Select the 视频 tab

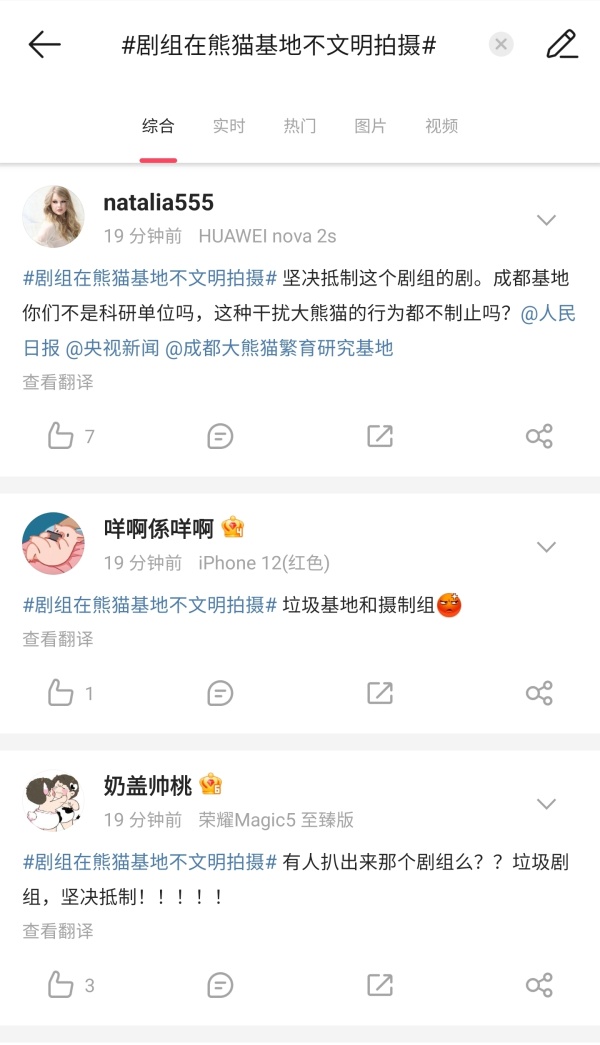click(x=441, y=126)
